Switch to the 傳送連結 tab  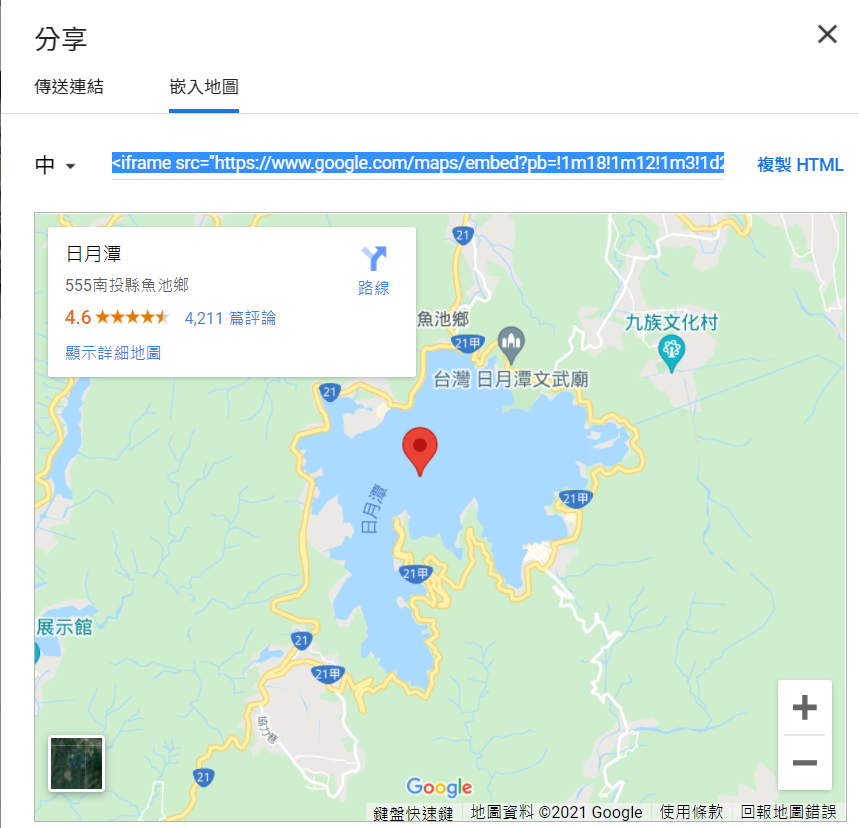point(69,87)
